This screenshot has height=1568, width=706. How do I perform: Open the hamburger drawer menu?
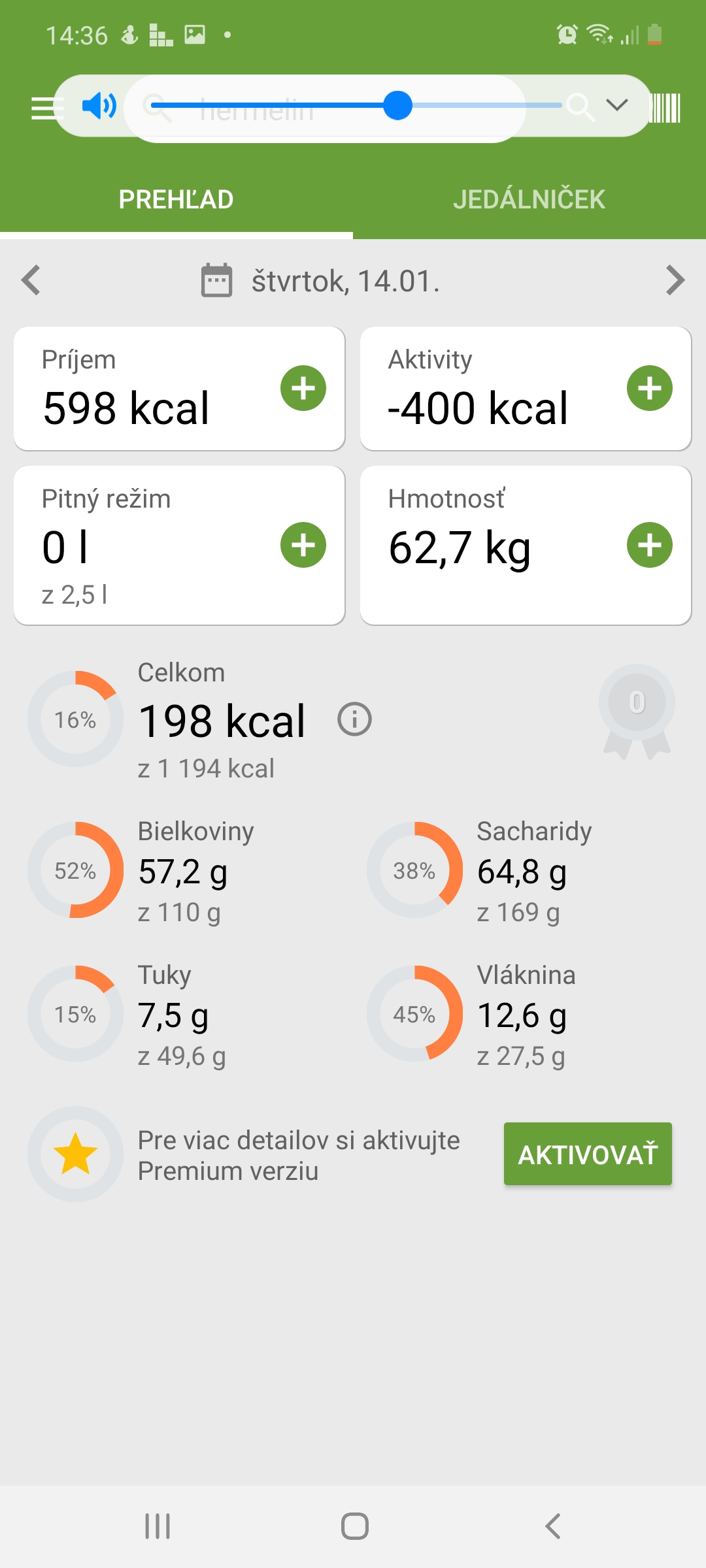tap(44, 108)
